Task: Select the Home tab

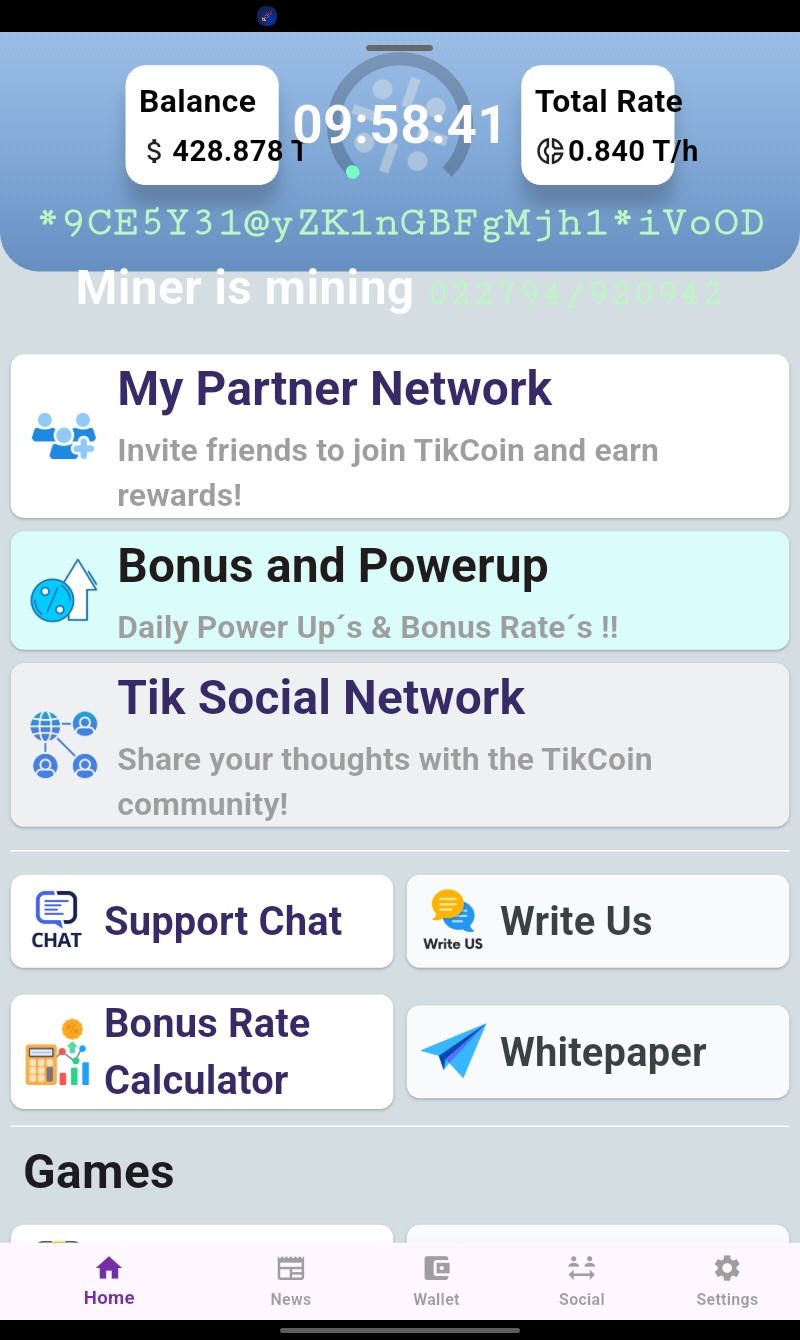Action: 109,1281
